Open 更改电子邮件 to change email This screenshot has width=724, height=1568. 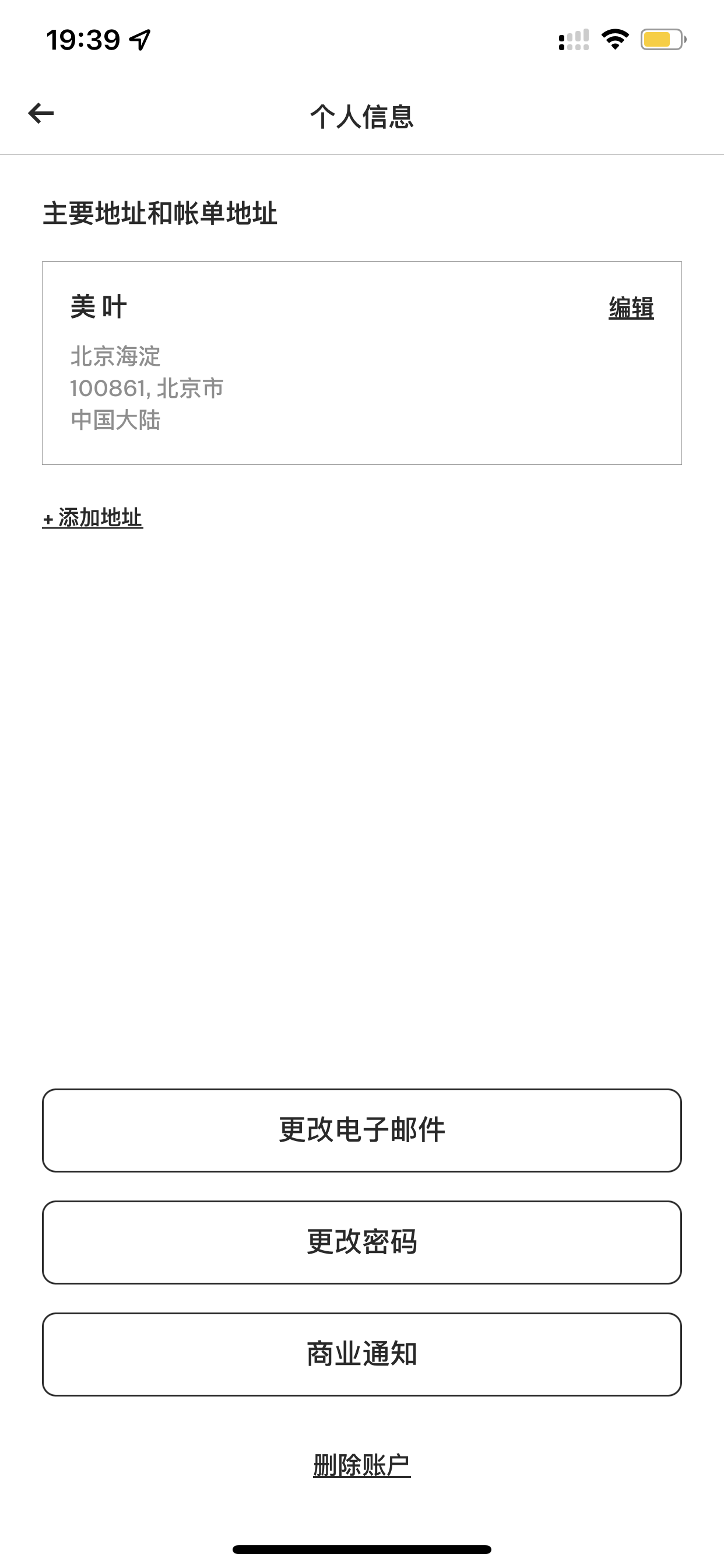pos(362,1130)
